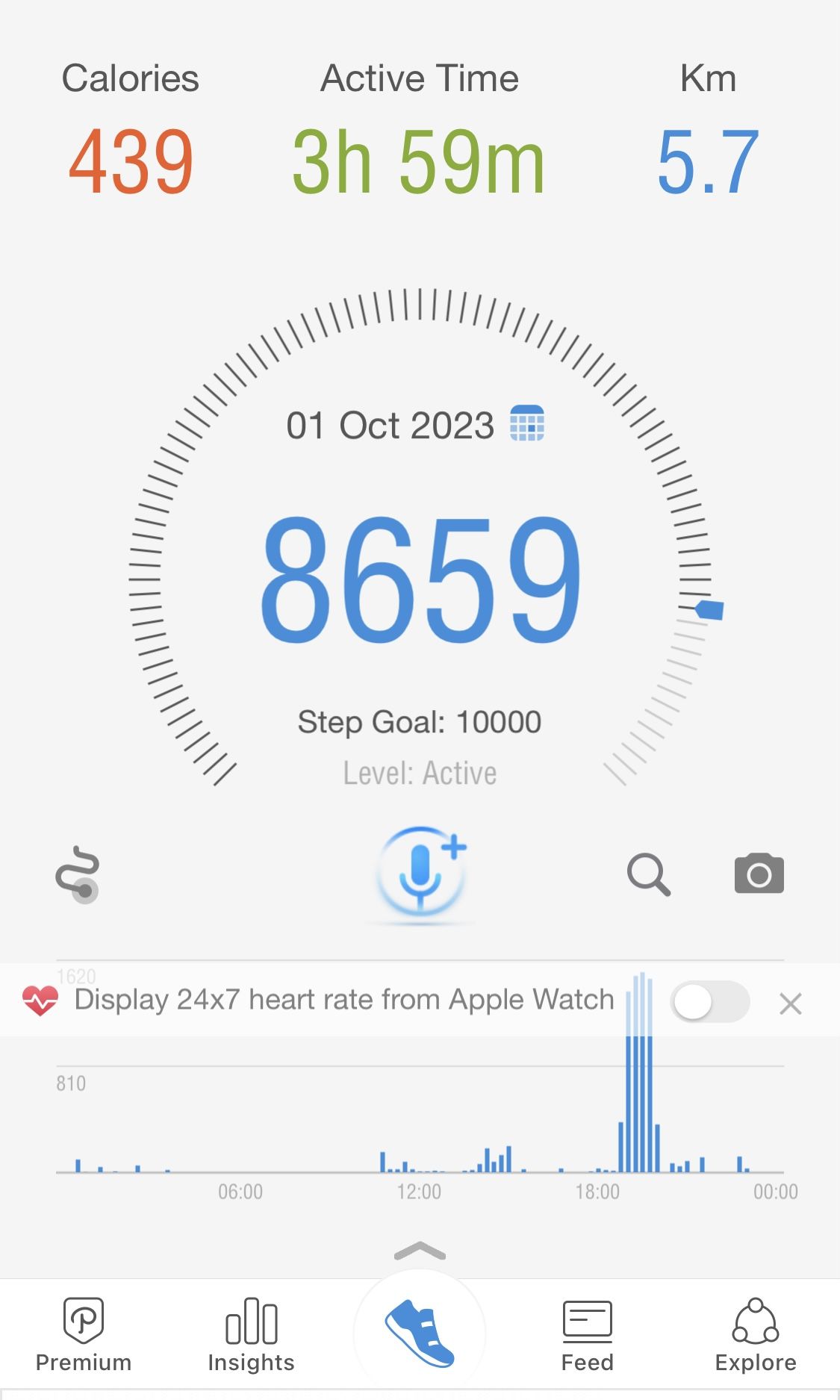Screen dimensions: 840x1400
Task: Select the steps shoe tab
Action: point(420,1334)
